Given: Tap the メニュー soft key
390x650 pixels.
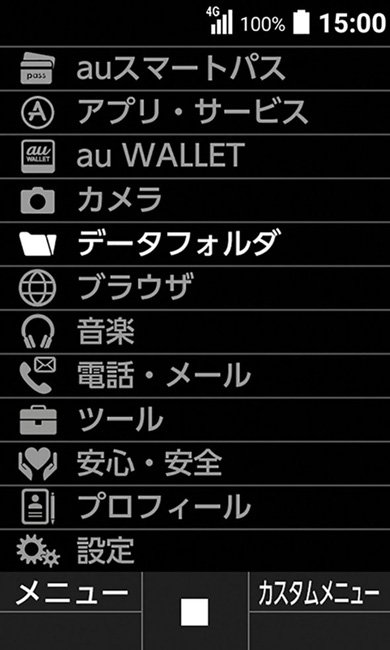Looking at the screenshot, I should tap(71, 592).
